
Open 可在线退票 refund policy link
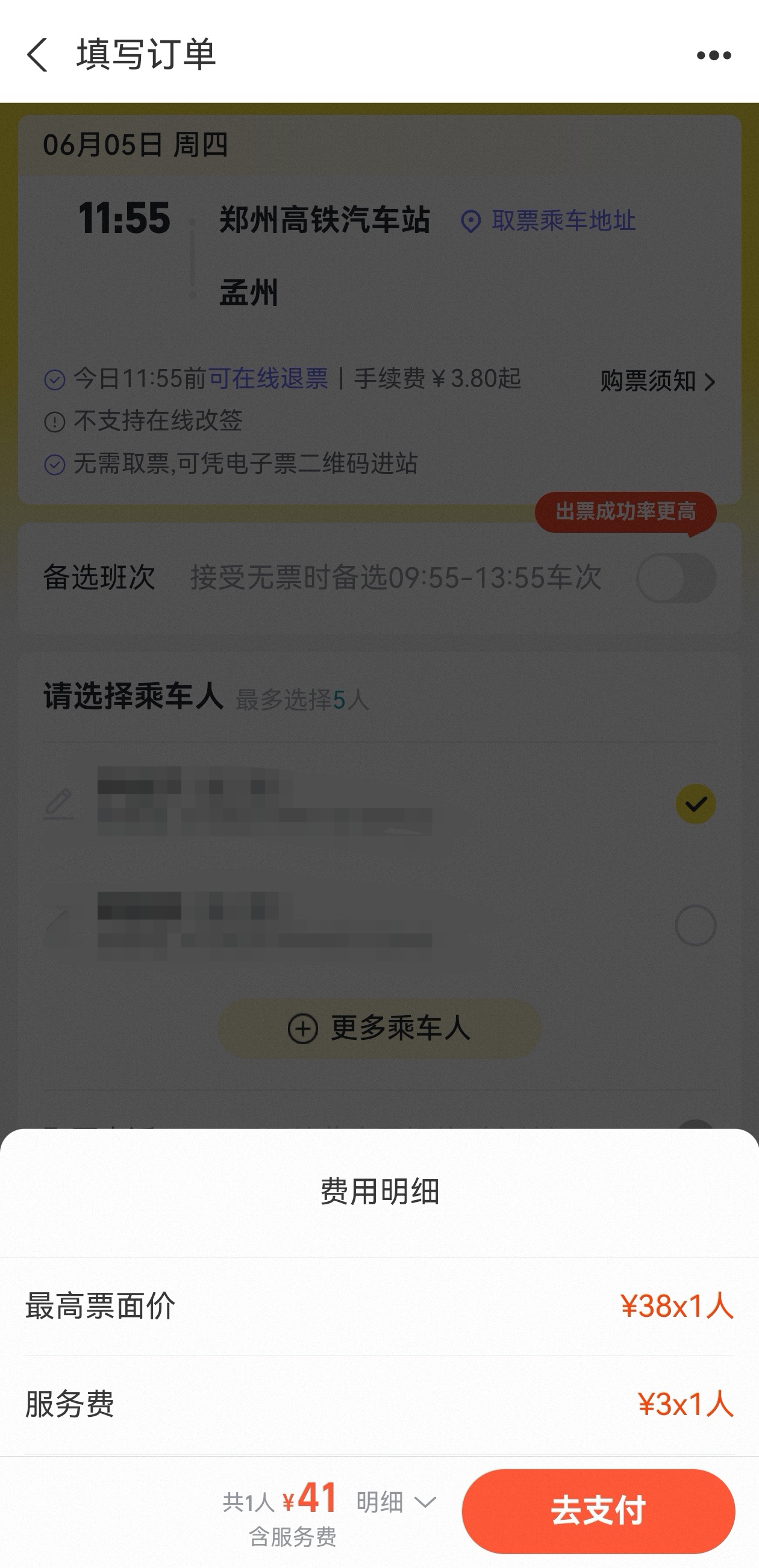click(268, 379)
